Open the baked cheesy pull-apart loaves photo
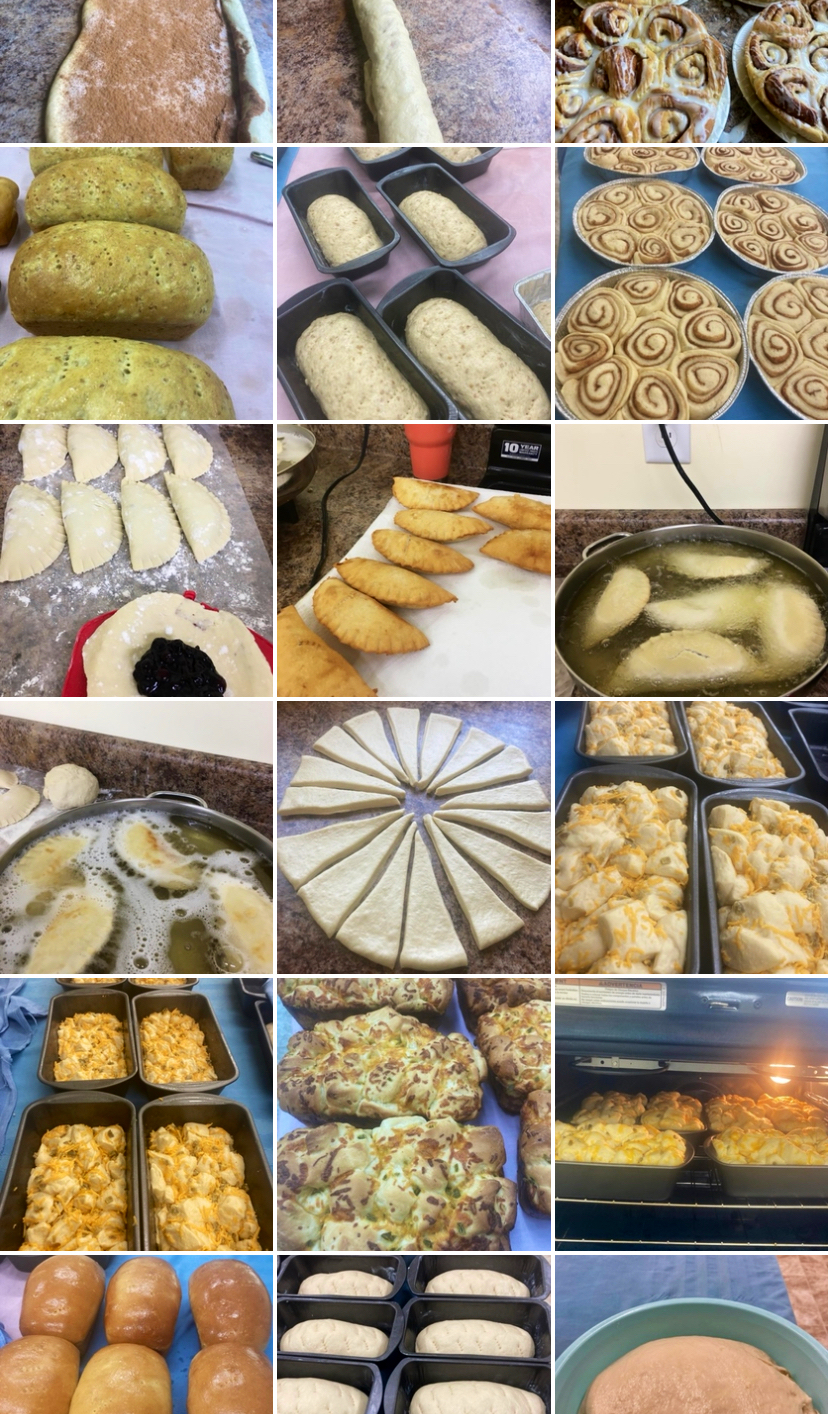 point(413,1114)
